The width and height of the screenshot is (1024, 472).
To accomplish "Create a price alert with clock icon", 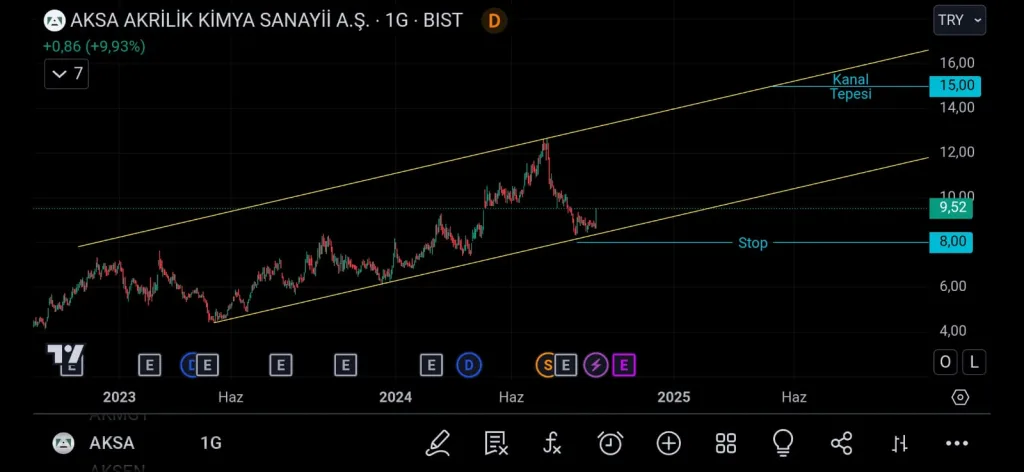I will click(x=610, y=443).
